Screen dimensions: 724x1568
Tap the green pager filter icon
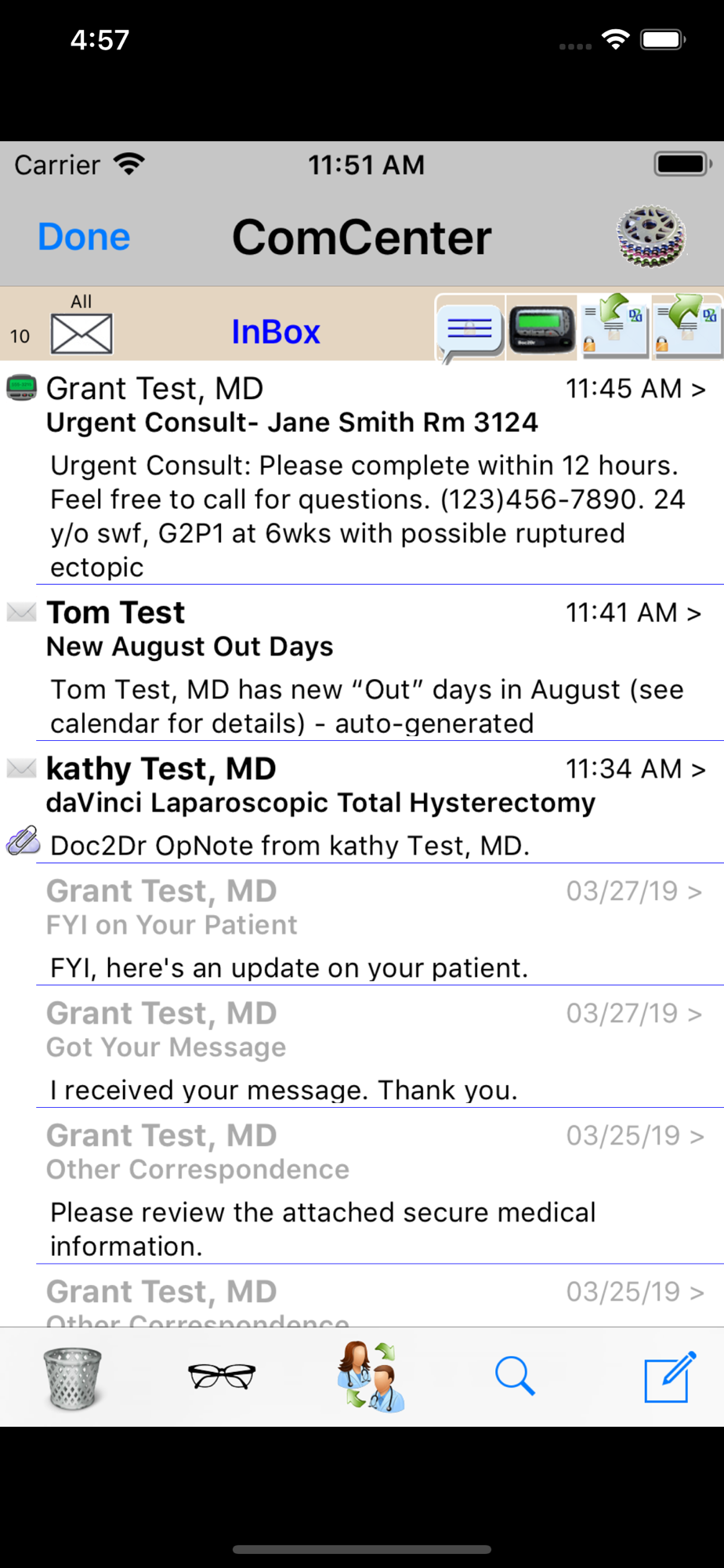(x=542, y=329)
